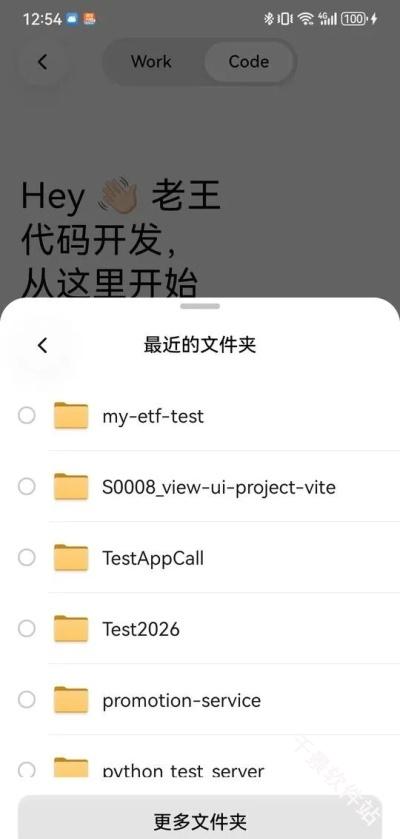
Task: Select the Test2026 radio button
Action: tap(27, 628)
